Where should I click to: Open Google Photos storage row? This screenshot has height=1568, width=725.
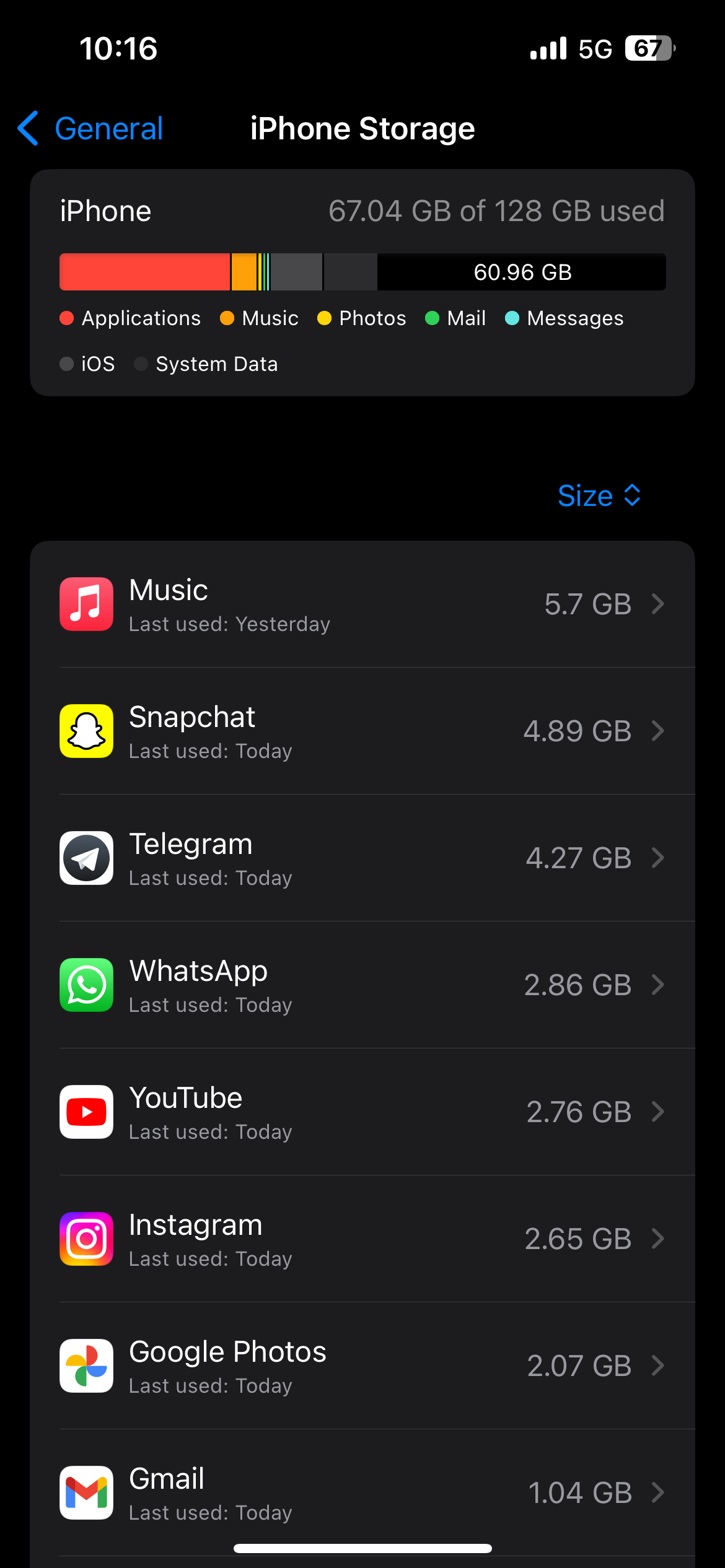pos(362,1365)
